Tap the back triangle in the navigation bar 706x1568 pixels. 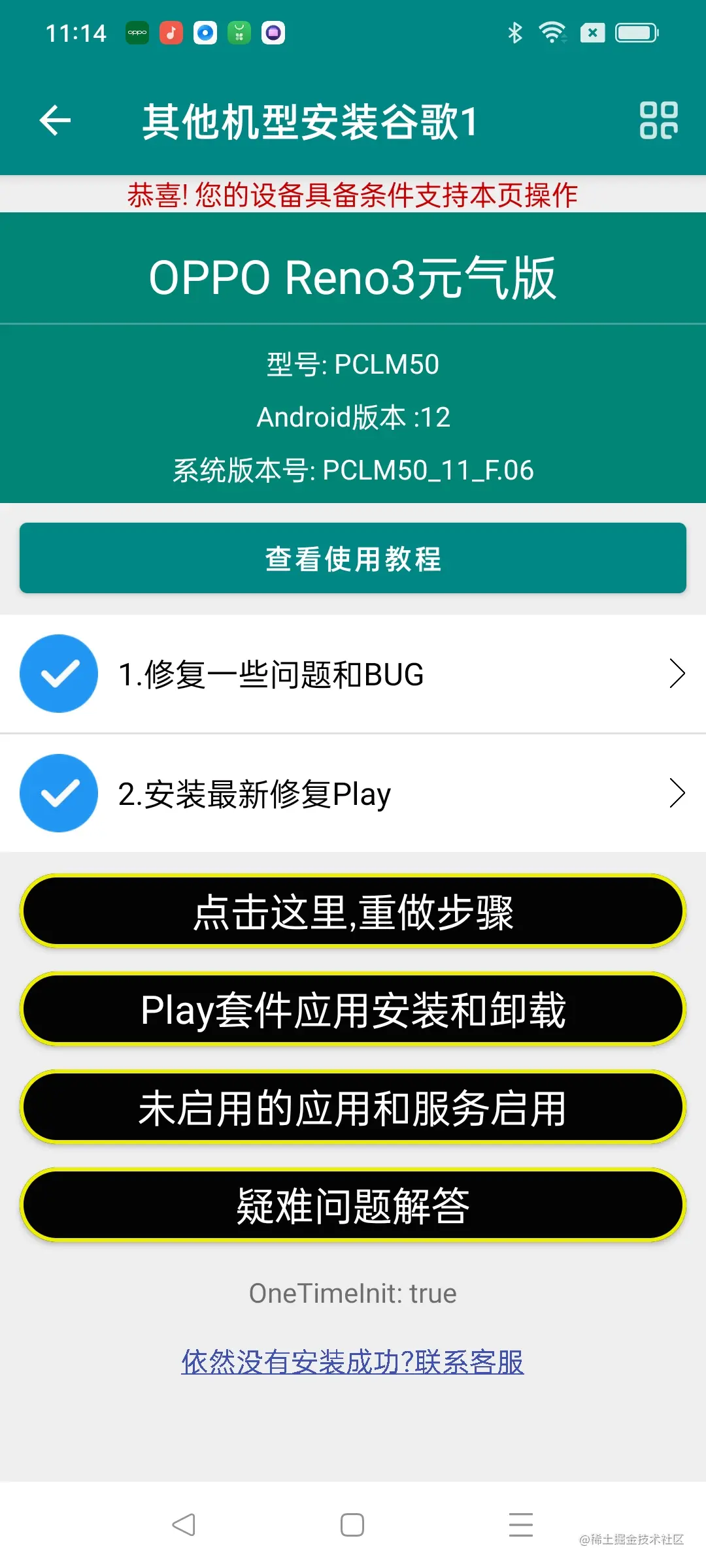coord(184,1526)
